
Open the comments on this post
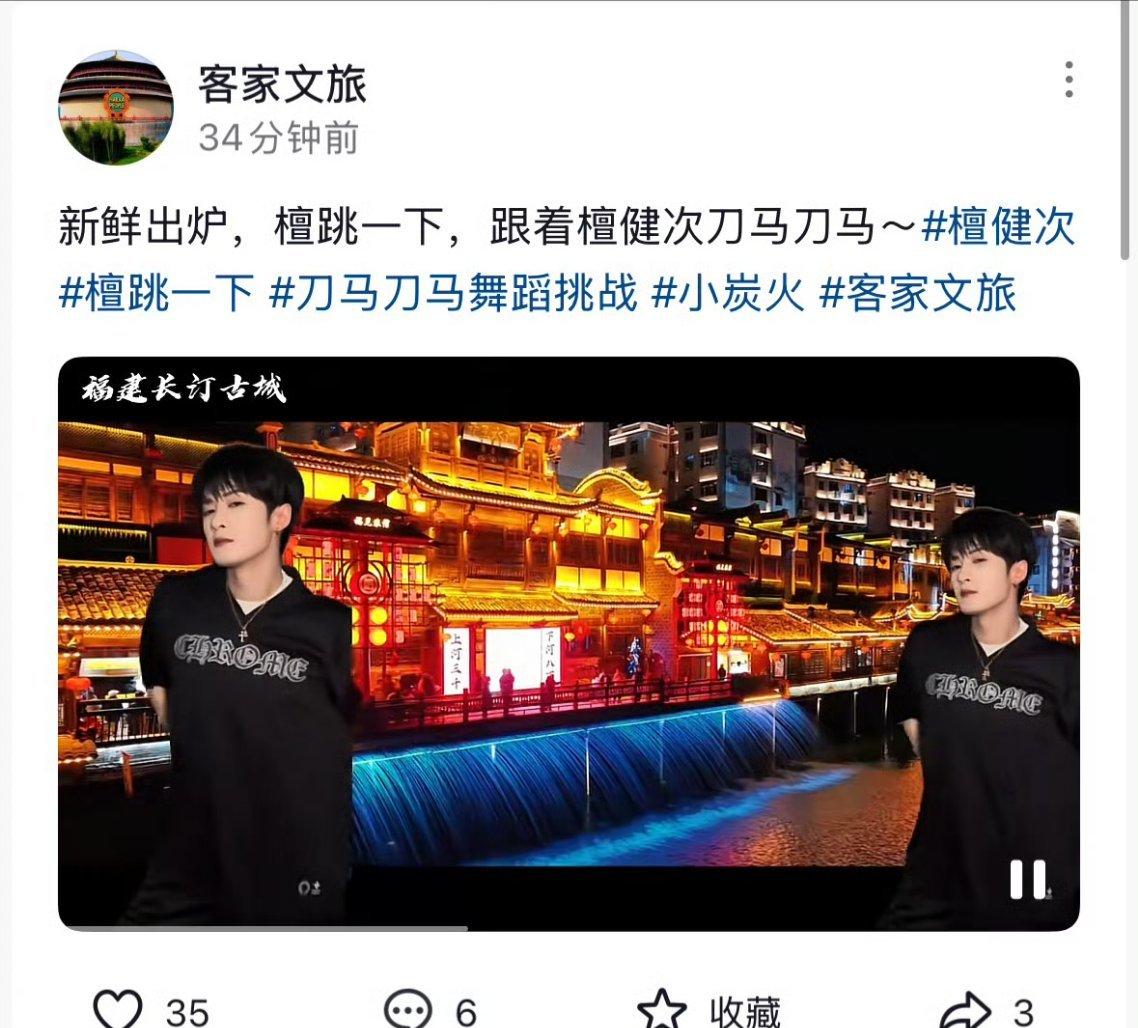pos(409,1008)
